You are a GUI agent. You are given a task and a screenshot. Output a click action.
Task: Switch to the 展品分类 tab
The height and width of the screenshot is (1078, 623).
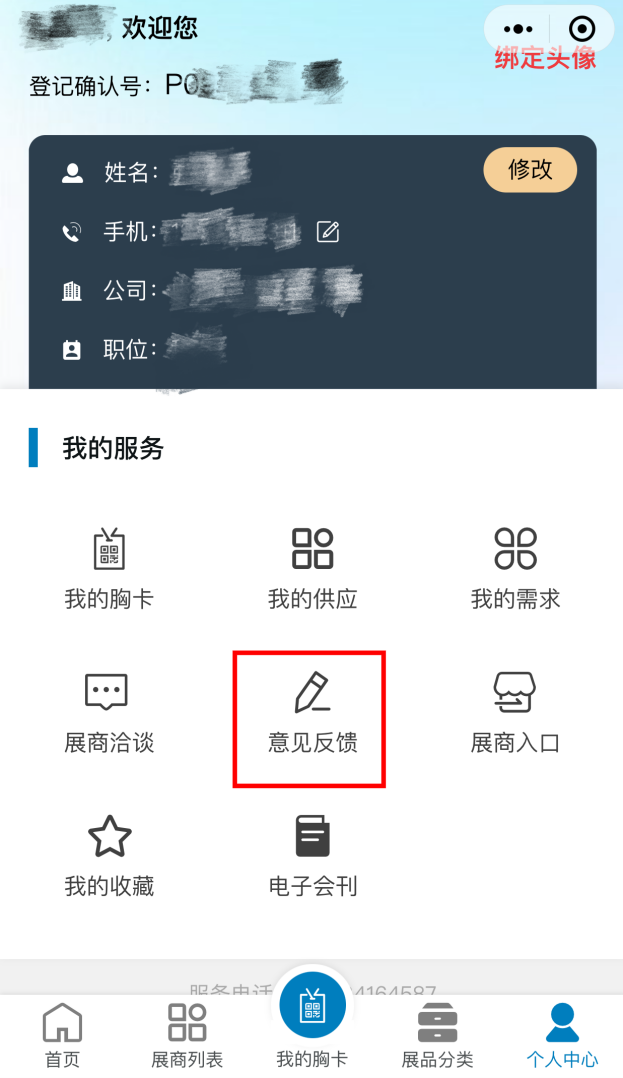coord(437,1036)
